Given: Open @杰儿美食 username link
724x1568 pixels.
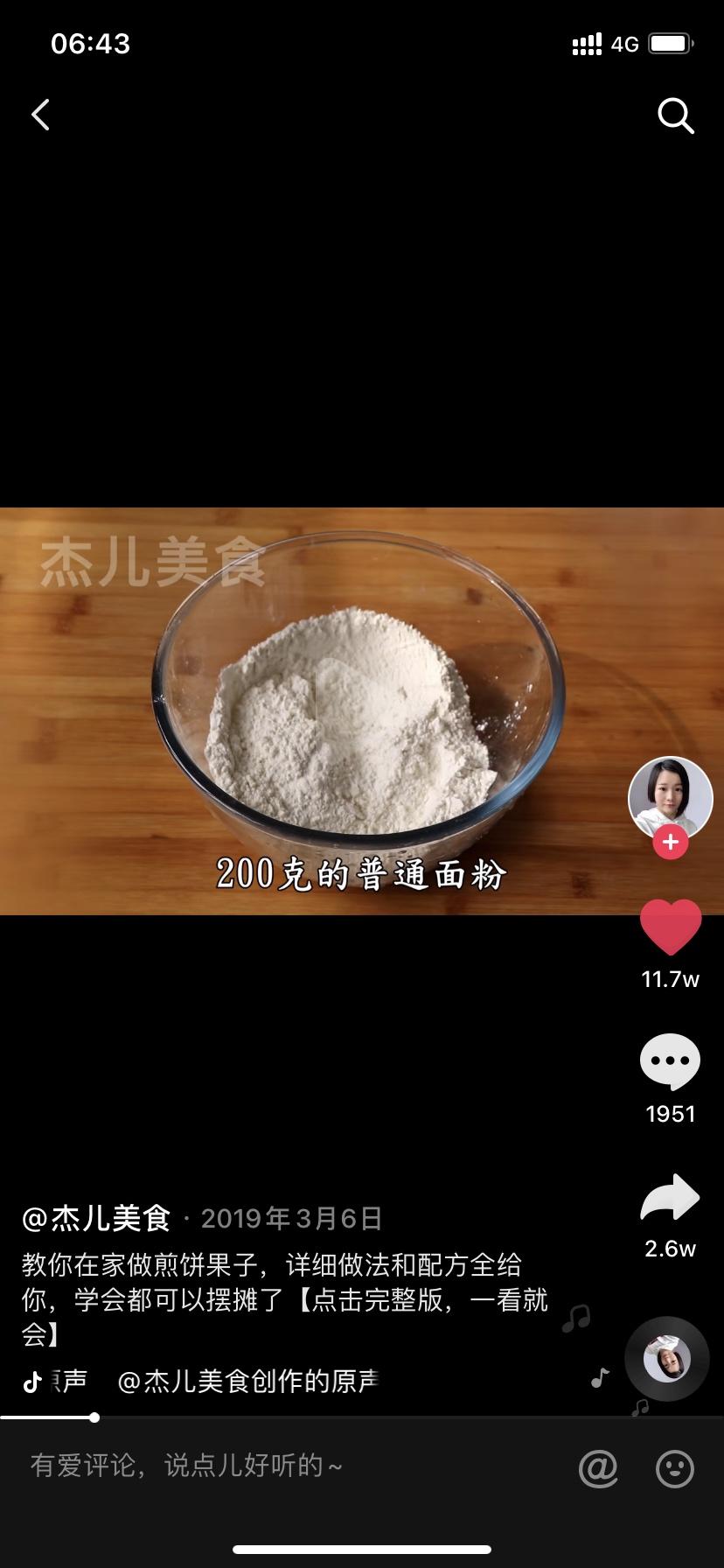Looking at the screenshot, I should click(96, 1217).
